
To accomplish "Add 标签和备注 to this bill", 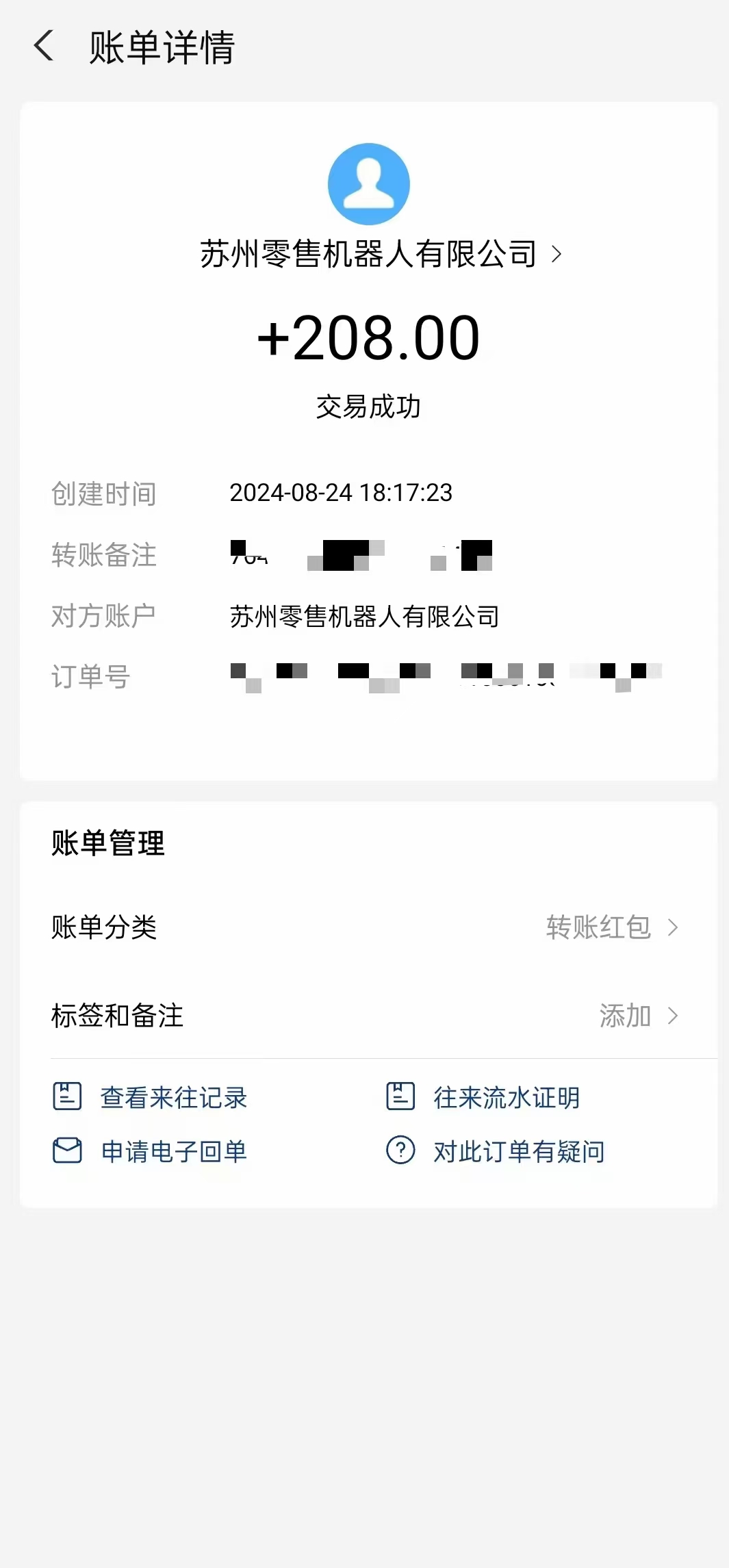I will (x=638, y=1016).
